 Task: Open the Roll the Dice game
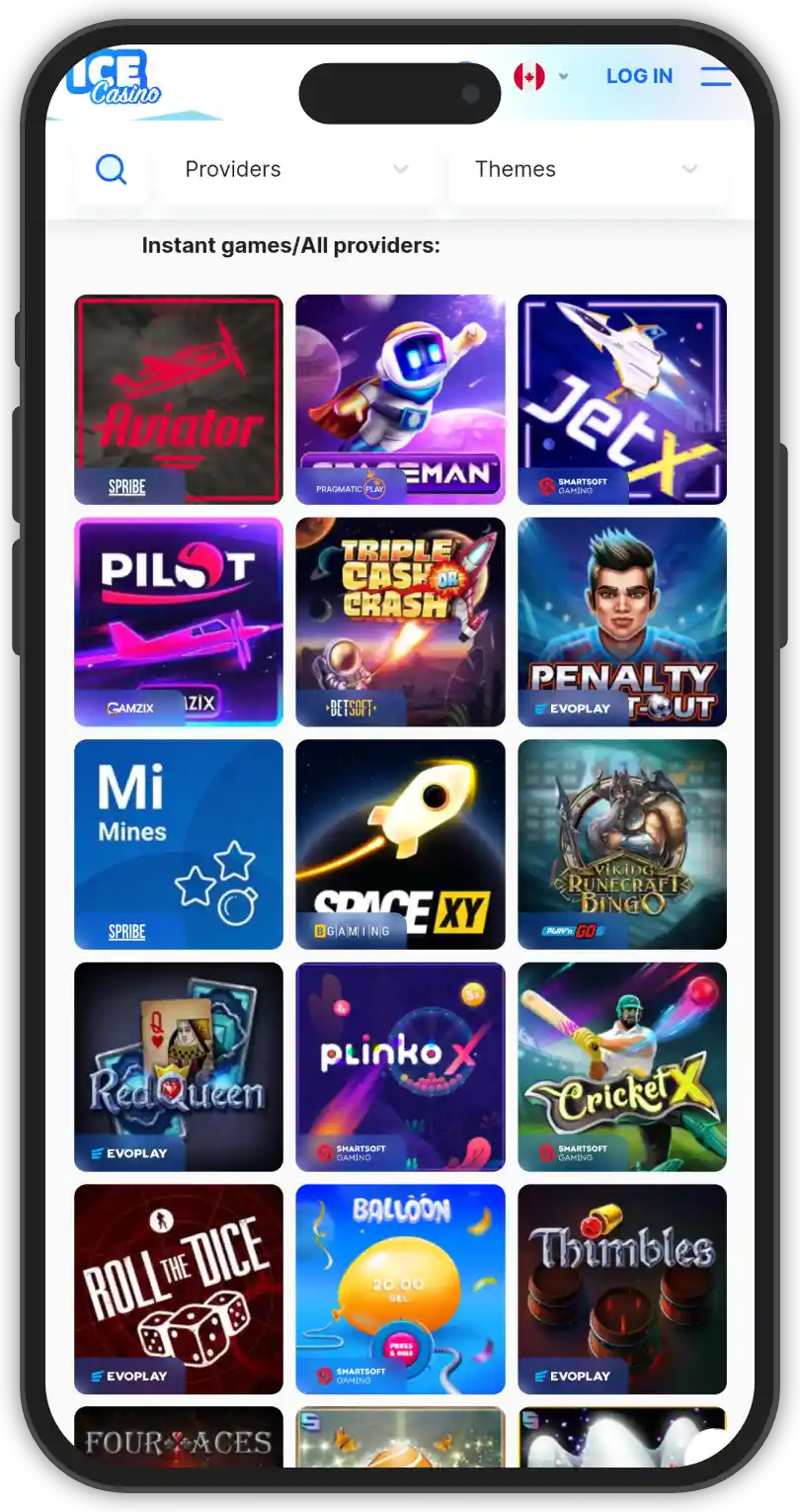(x=179, y=1289)
